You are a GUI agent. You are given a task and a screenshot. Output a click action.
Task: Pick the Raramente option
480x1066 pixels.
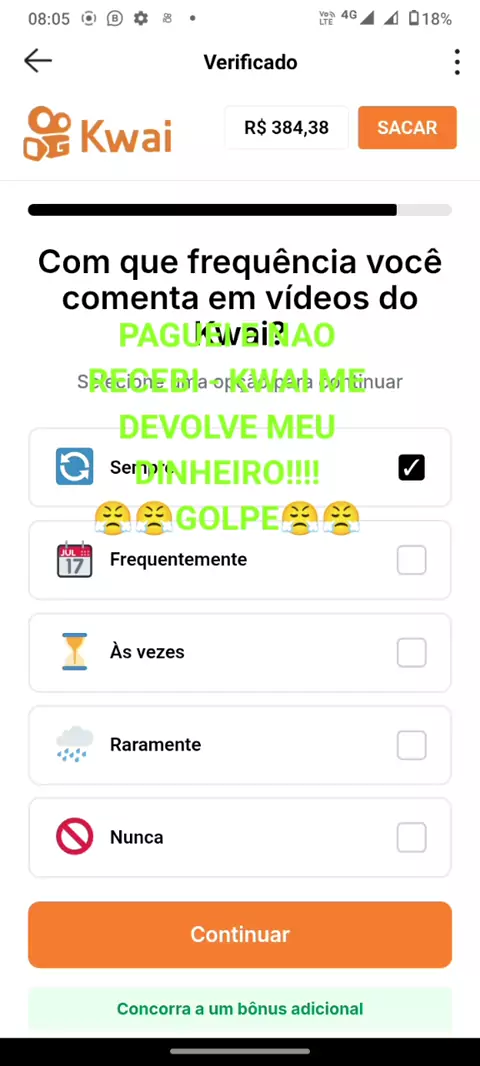click(239, 745)
